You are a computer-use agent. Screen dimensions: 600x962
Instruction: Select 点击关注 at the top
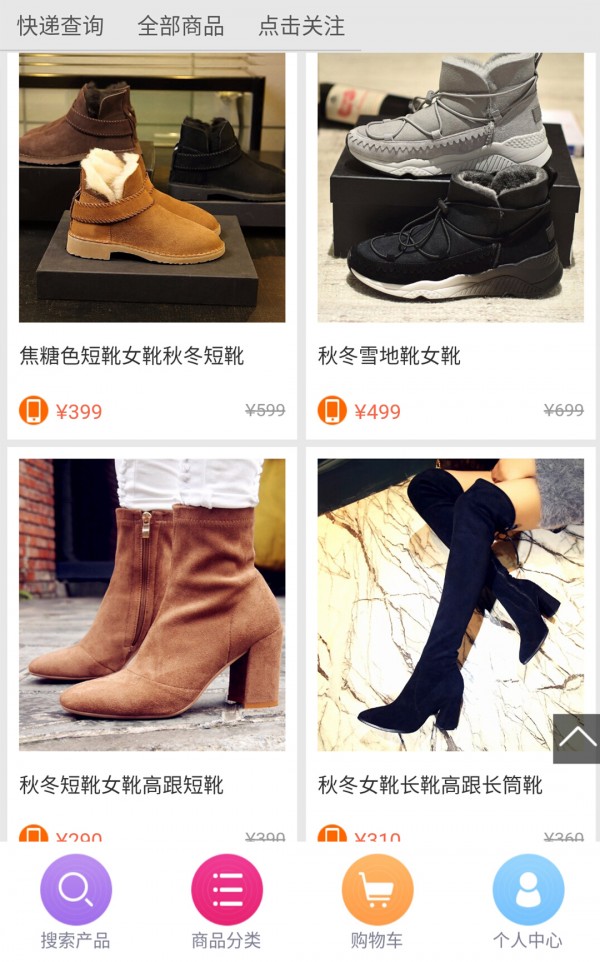point(301,26)
